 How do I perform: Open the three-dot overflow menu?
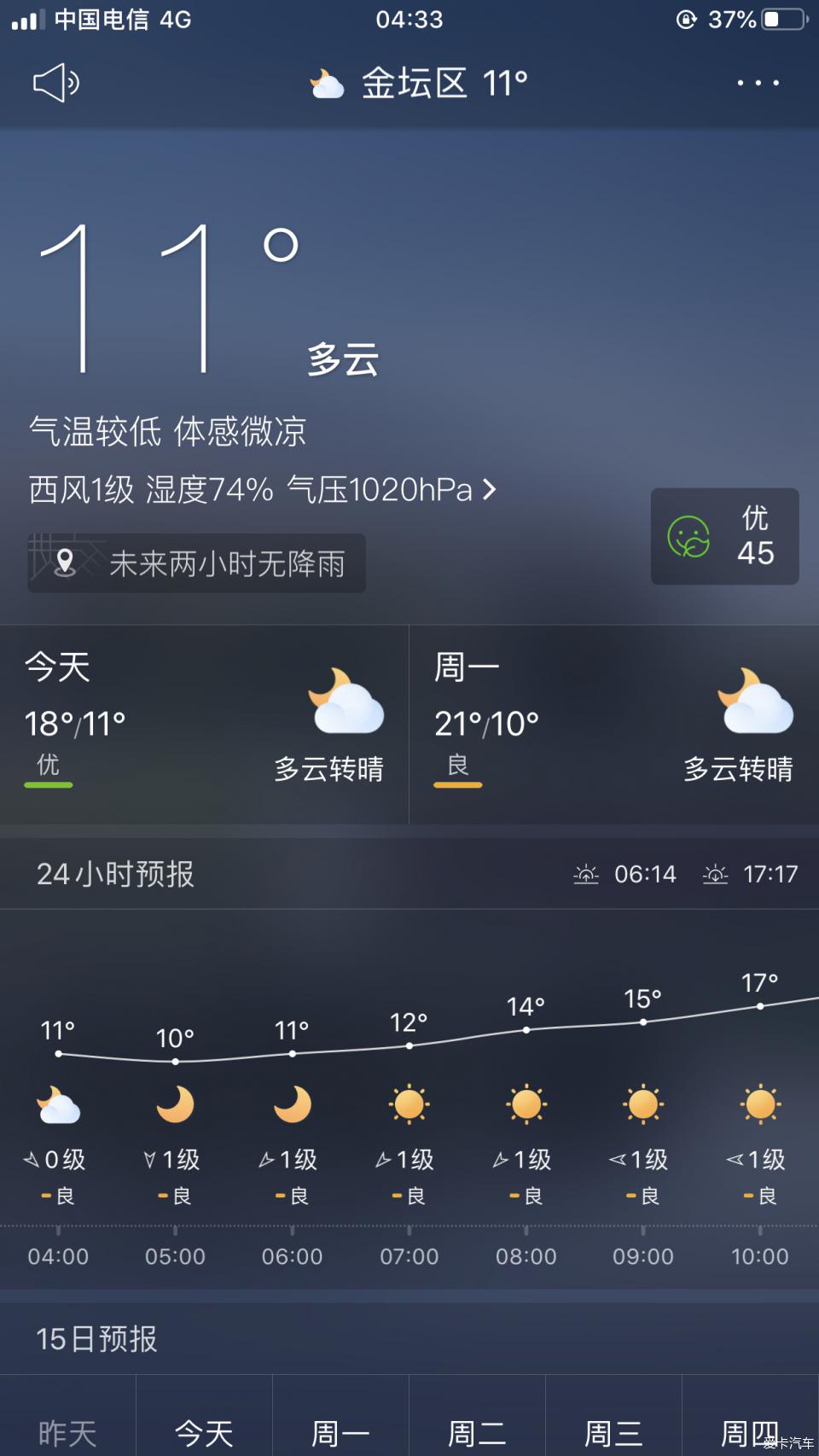tap(758, 83)
